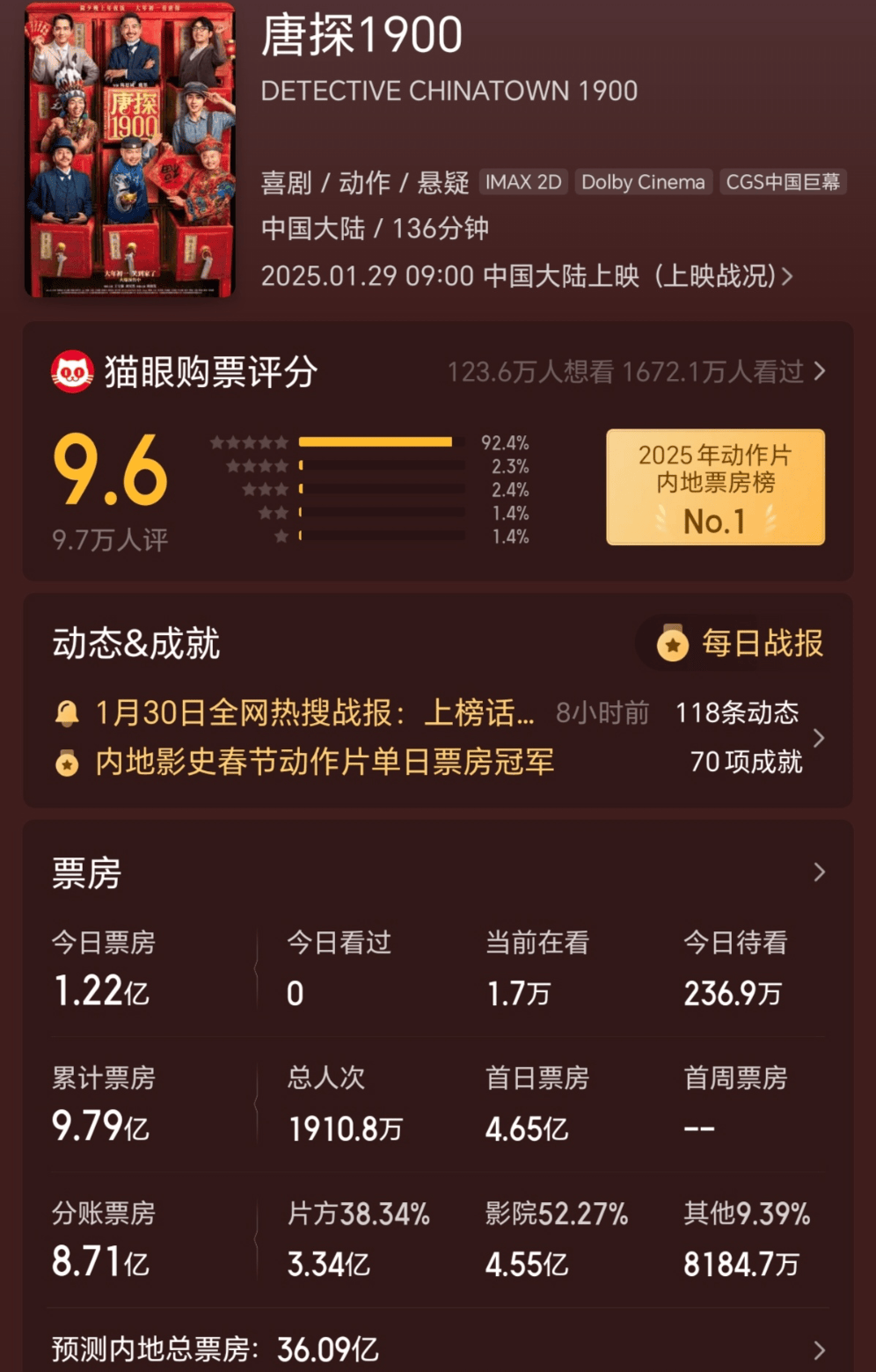Screen dimensions: 876x1372
Task: Switch to the 每日战报 view
Action: click(x=762, y=644)
